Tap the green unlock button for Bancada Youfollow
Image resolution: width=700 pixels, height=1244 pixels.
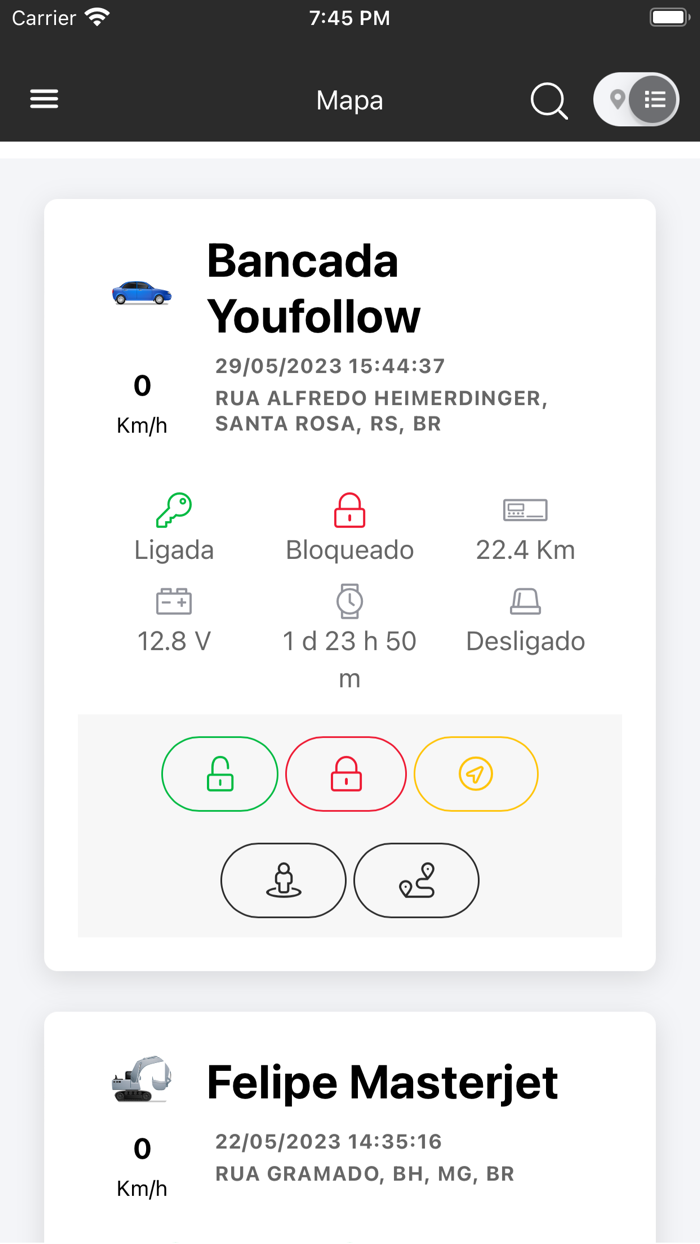tap(220, 774)
